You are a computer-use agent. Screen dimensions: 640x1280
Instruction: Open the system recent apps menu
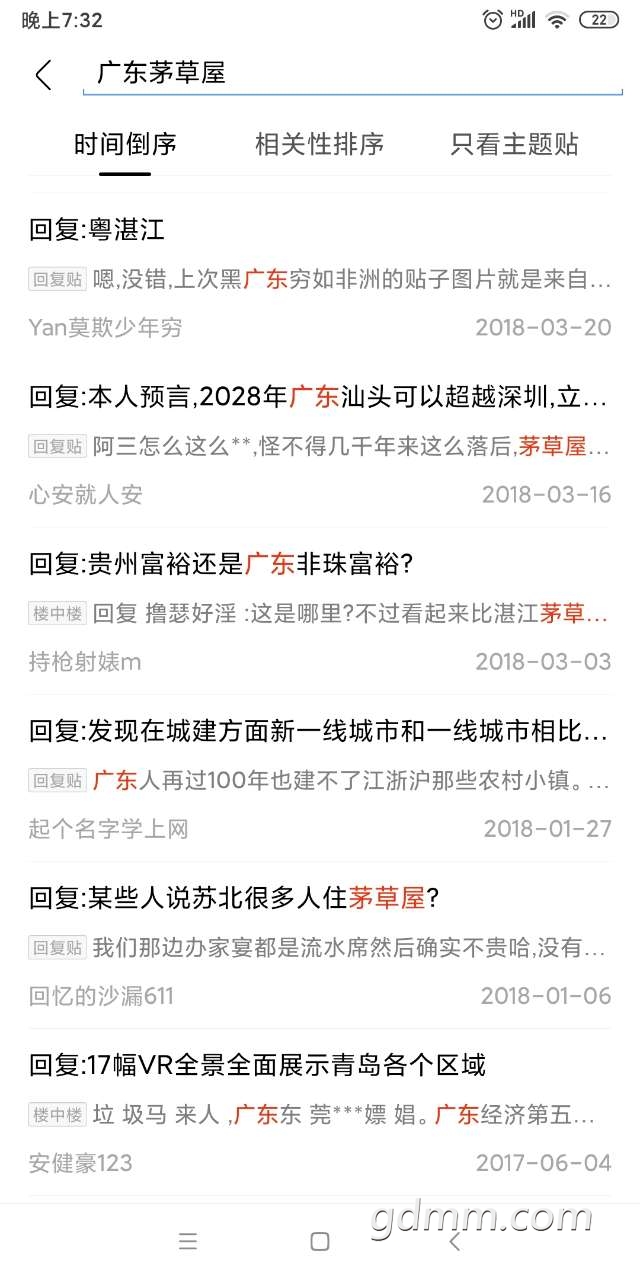[x=187, y=1242]
